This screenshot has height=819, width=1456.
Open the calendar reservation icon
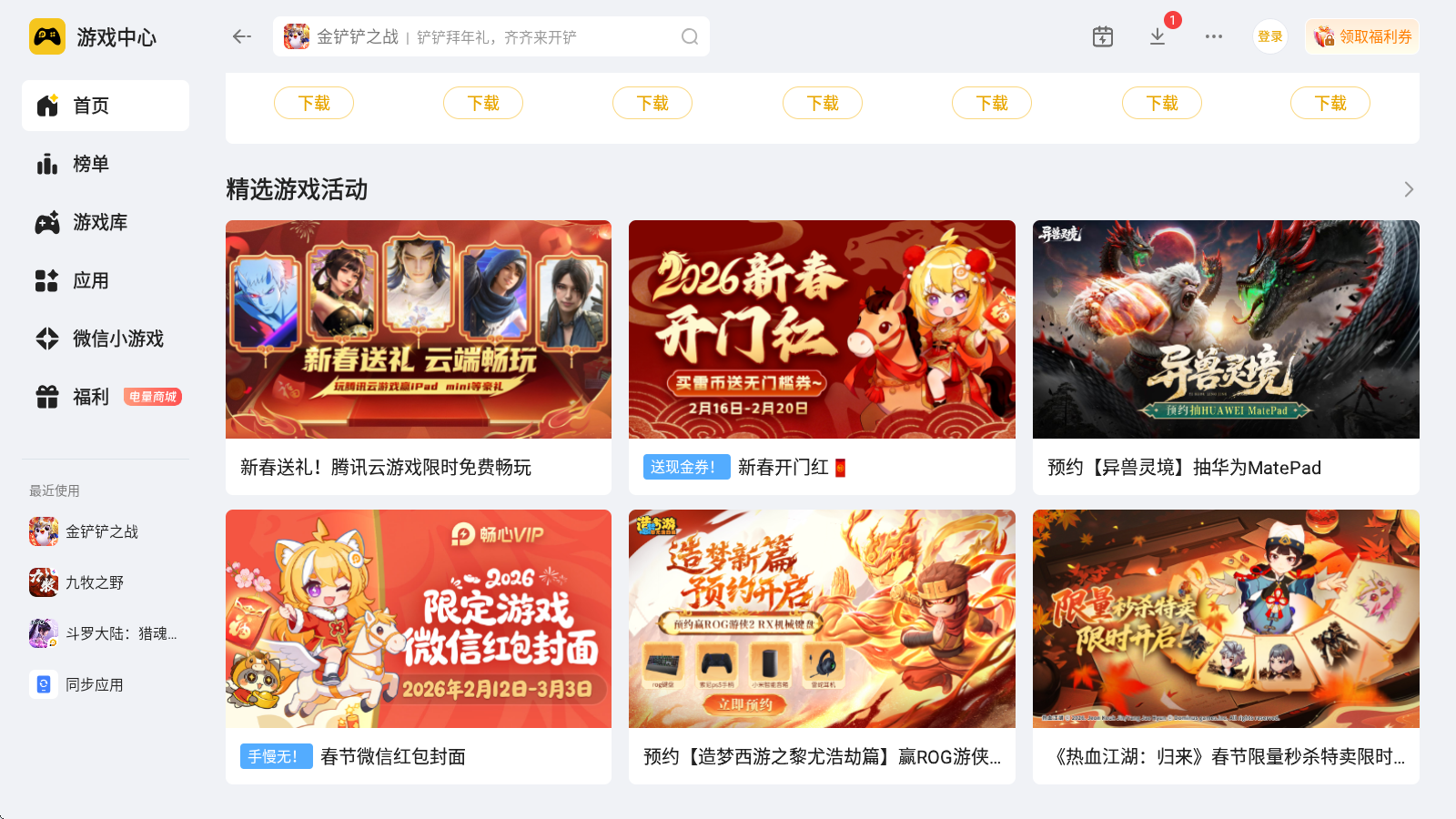pos(1102,36)
